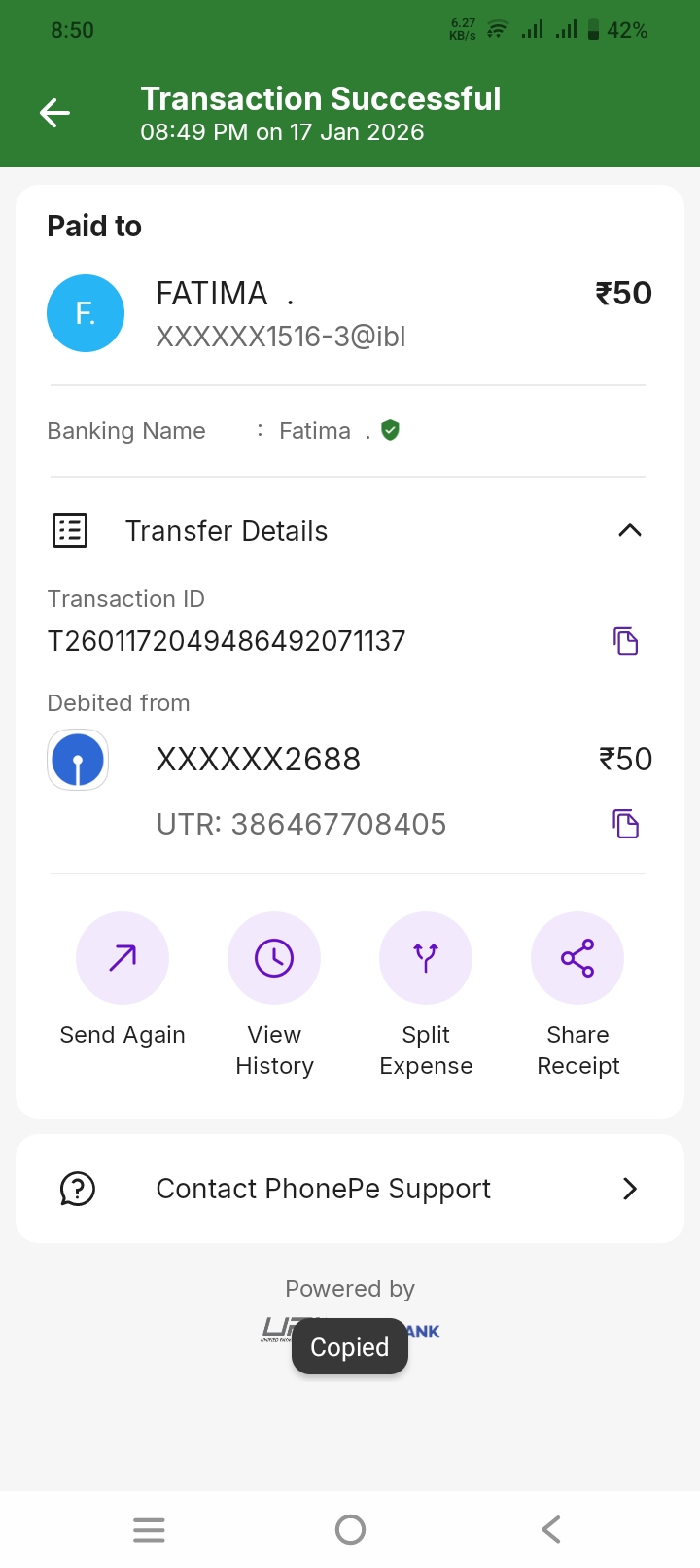Copy the UTR number

625,824
